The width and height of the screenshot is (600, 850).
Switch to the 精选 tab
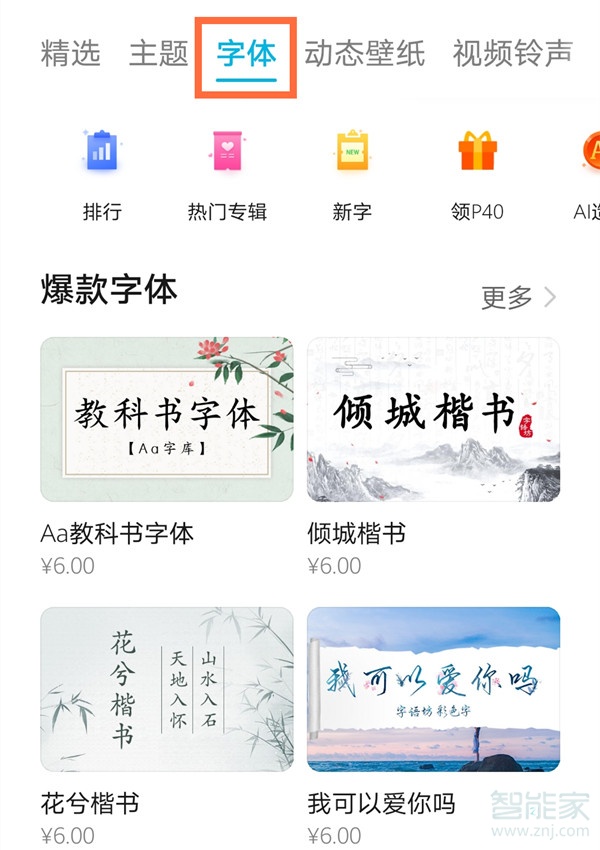70,53
